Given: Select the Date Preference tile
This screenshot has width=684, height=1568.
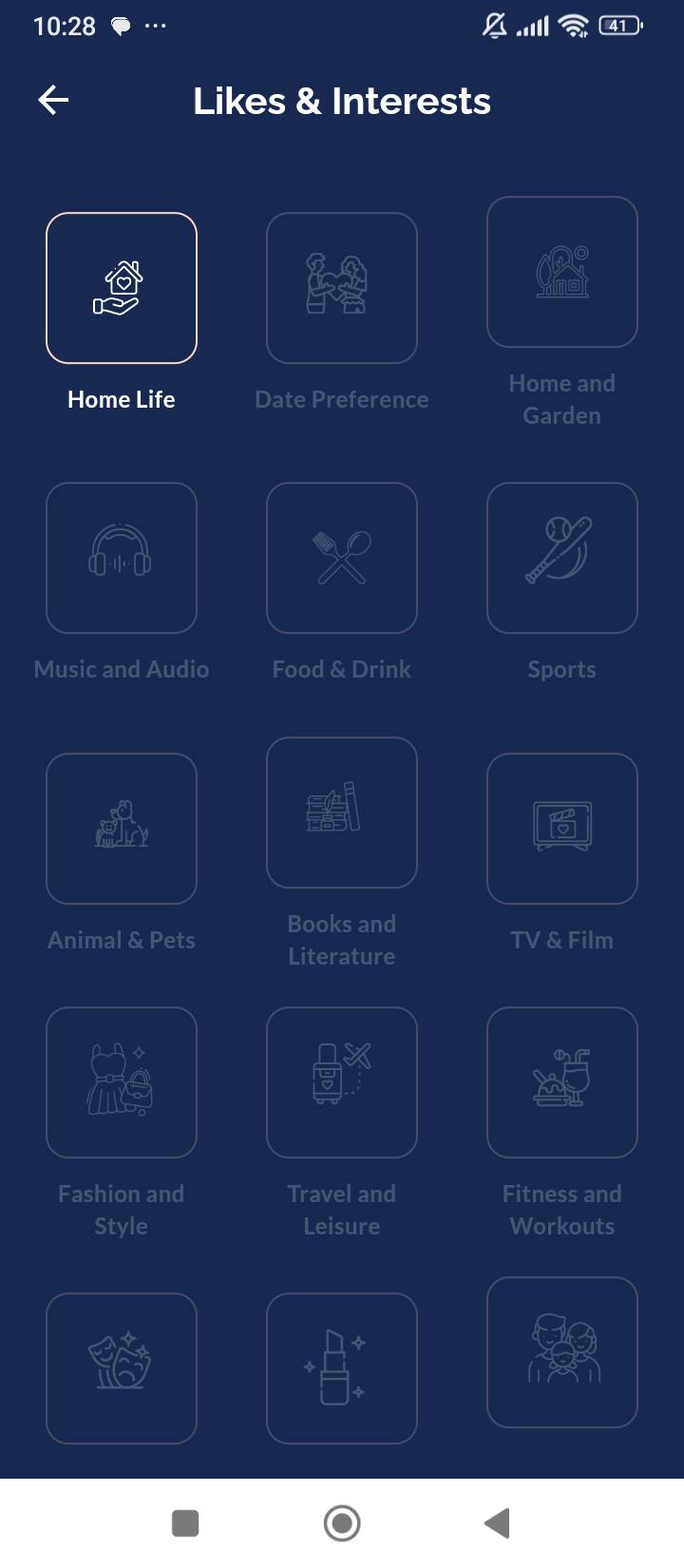Looking at the screenshot, I should [x=342, y=288].
